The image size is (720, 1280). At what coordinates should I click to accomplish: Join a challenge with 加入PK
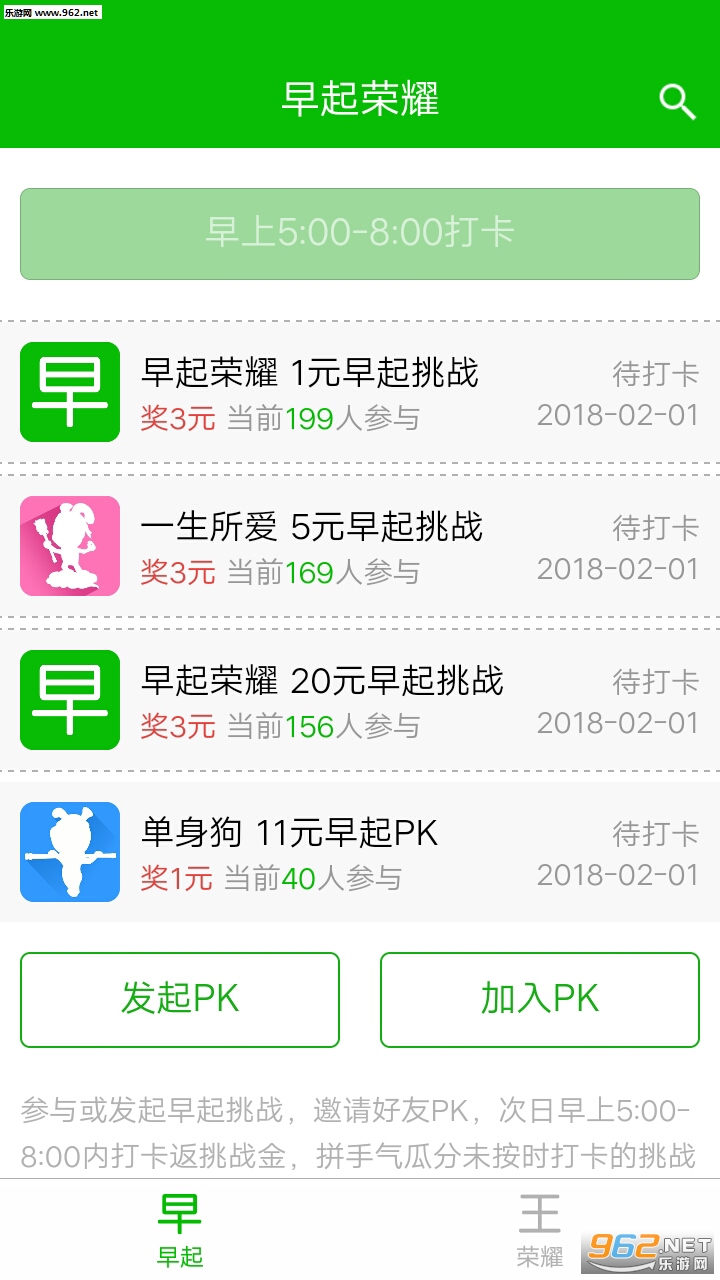540,999
